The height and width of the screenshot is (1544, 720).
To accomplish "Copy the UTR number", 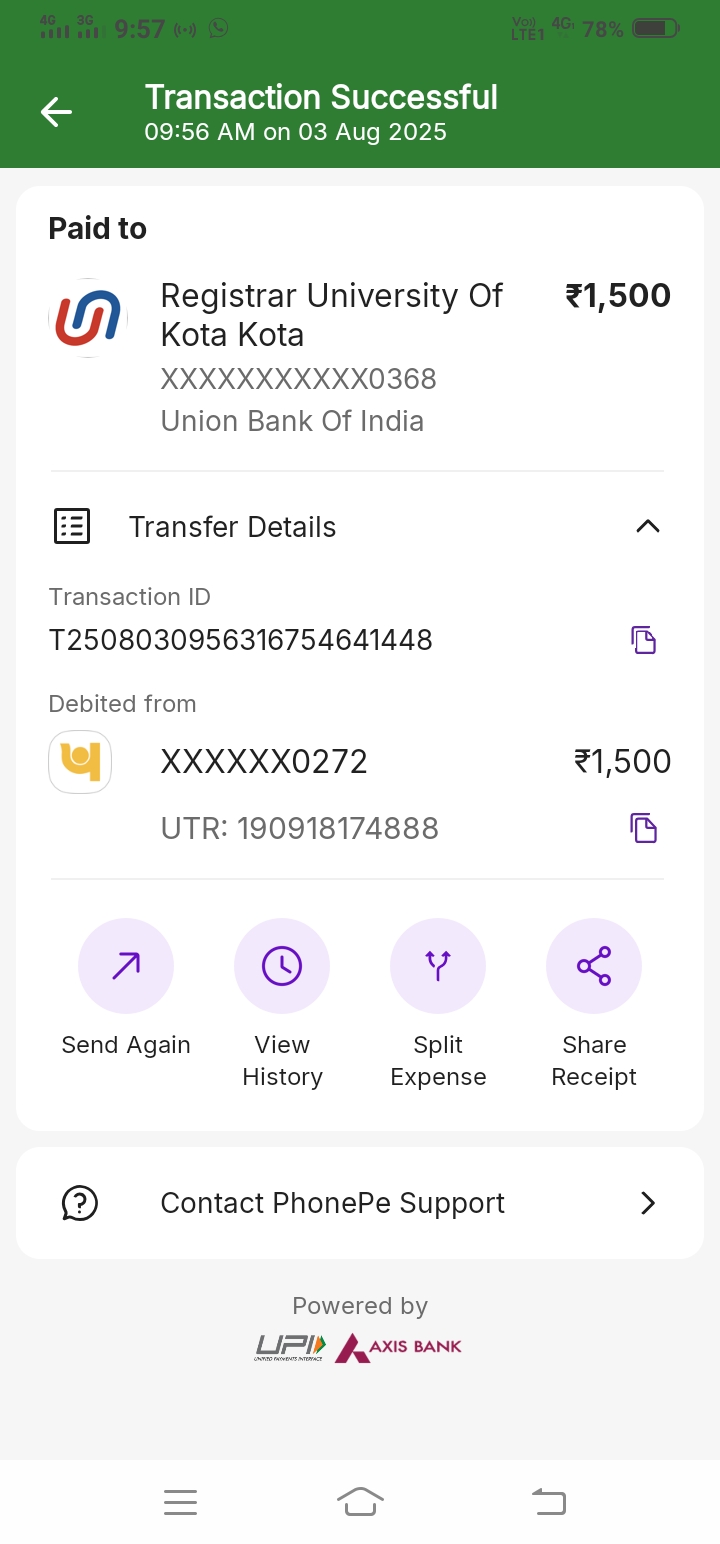I will click(x=643, y=828).
